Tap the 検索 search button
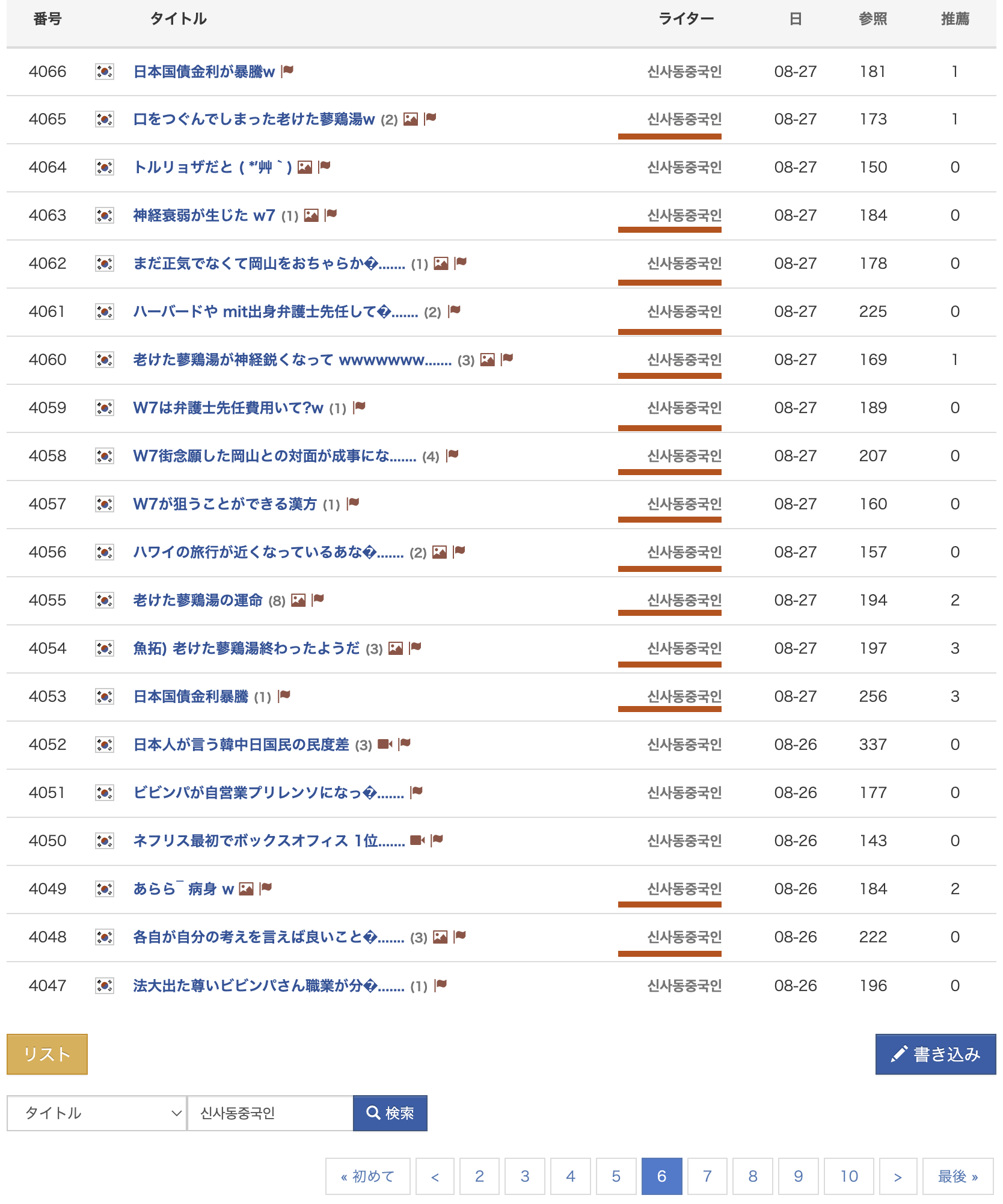Viewport: 1003px width, 1204px height. point(390,1113)
